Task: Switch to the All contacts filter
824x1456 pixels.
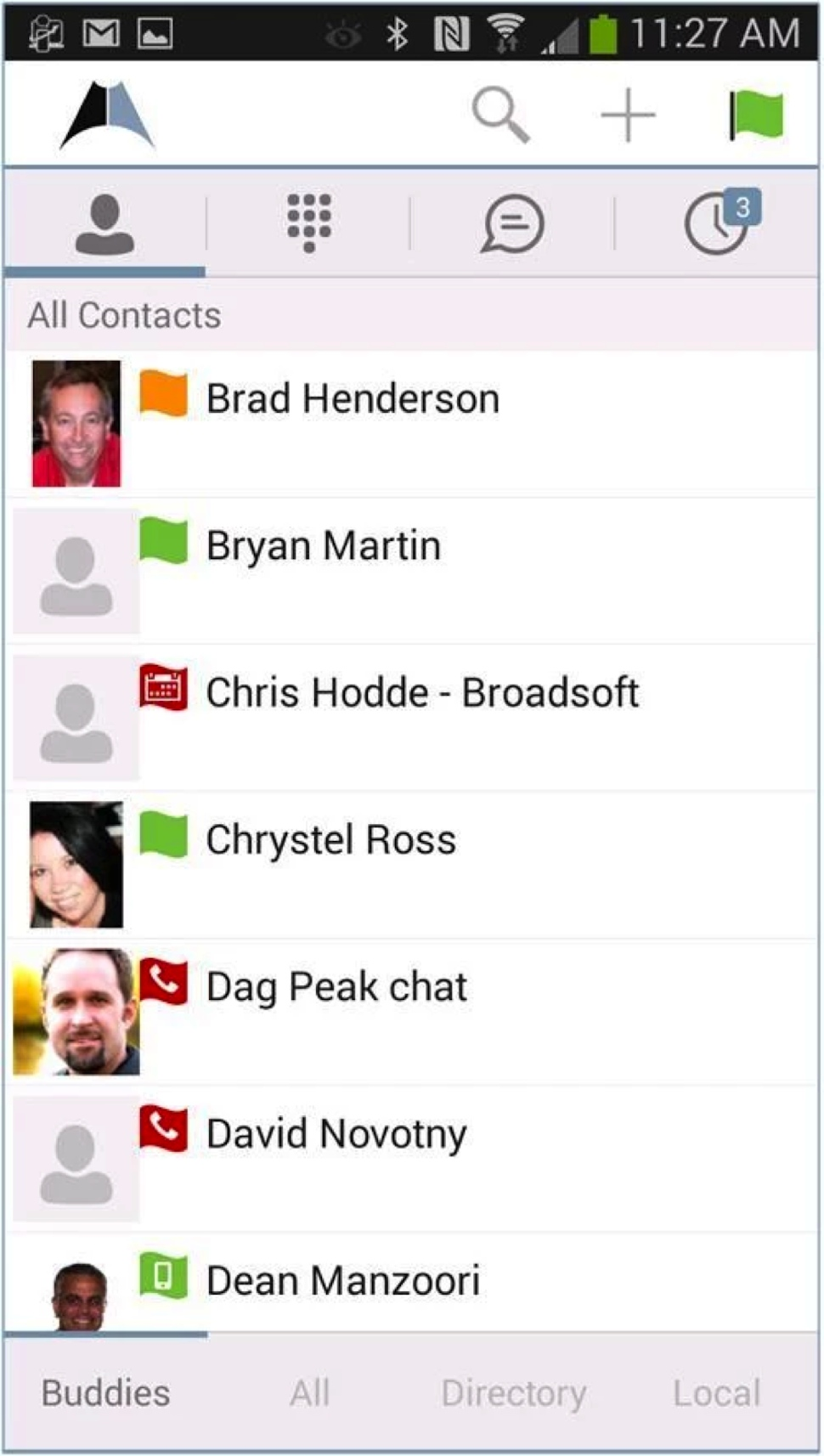Action: tap(309, 1393)
